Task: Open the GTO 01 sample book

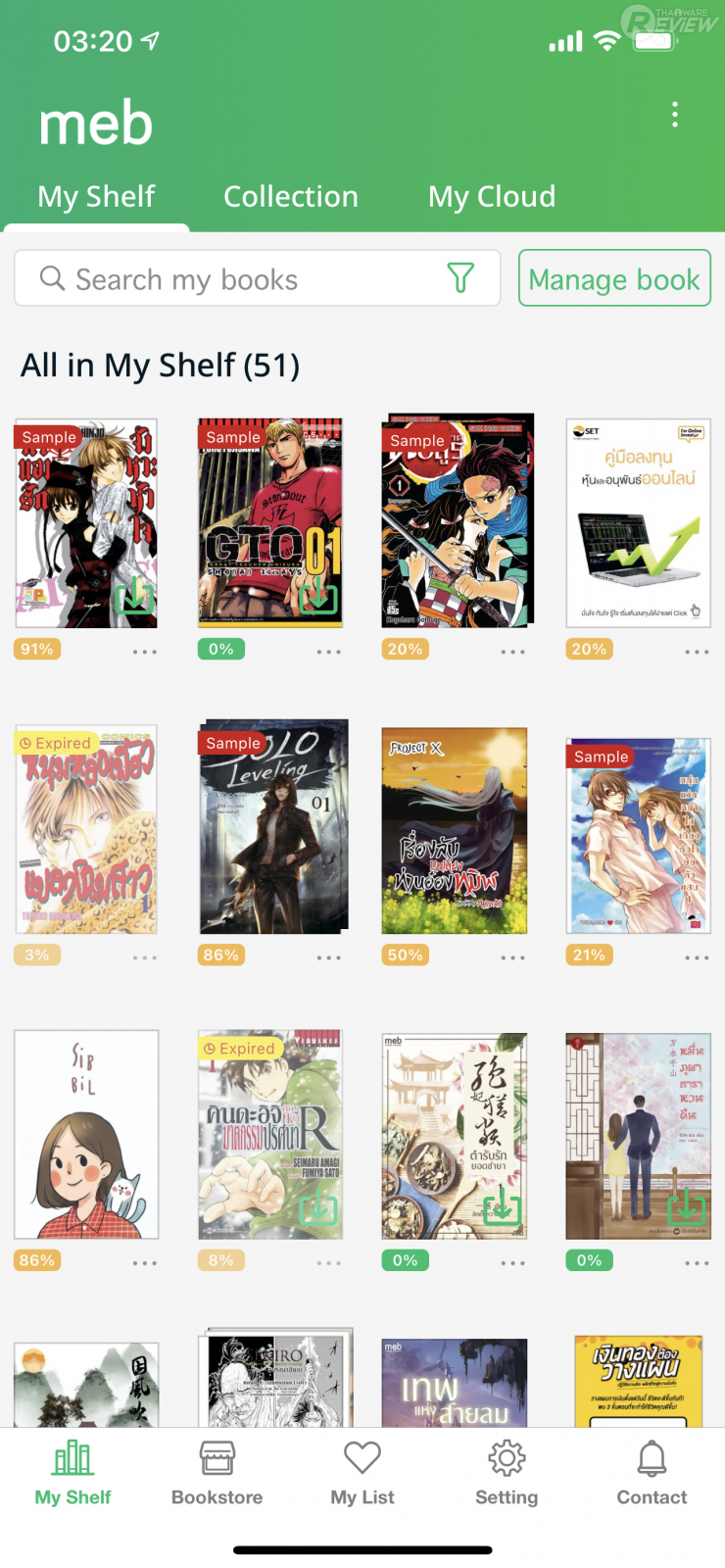Action: coord(270,522)
